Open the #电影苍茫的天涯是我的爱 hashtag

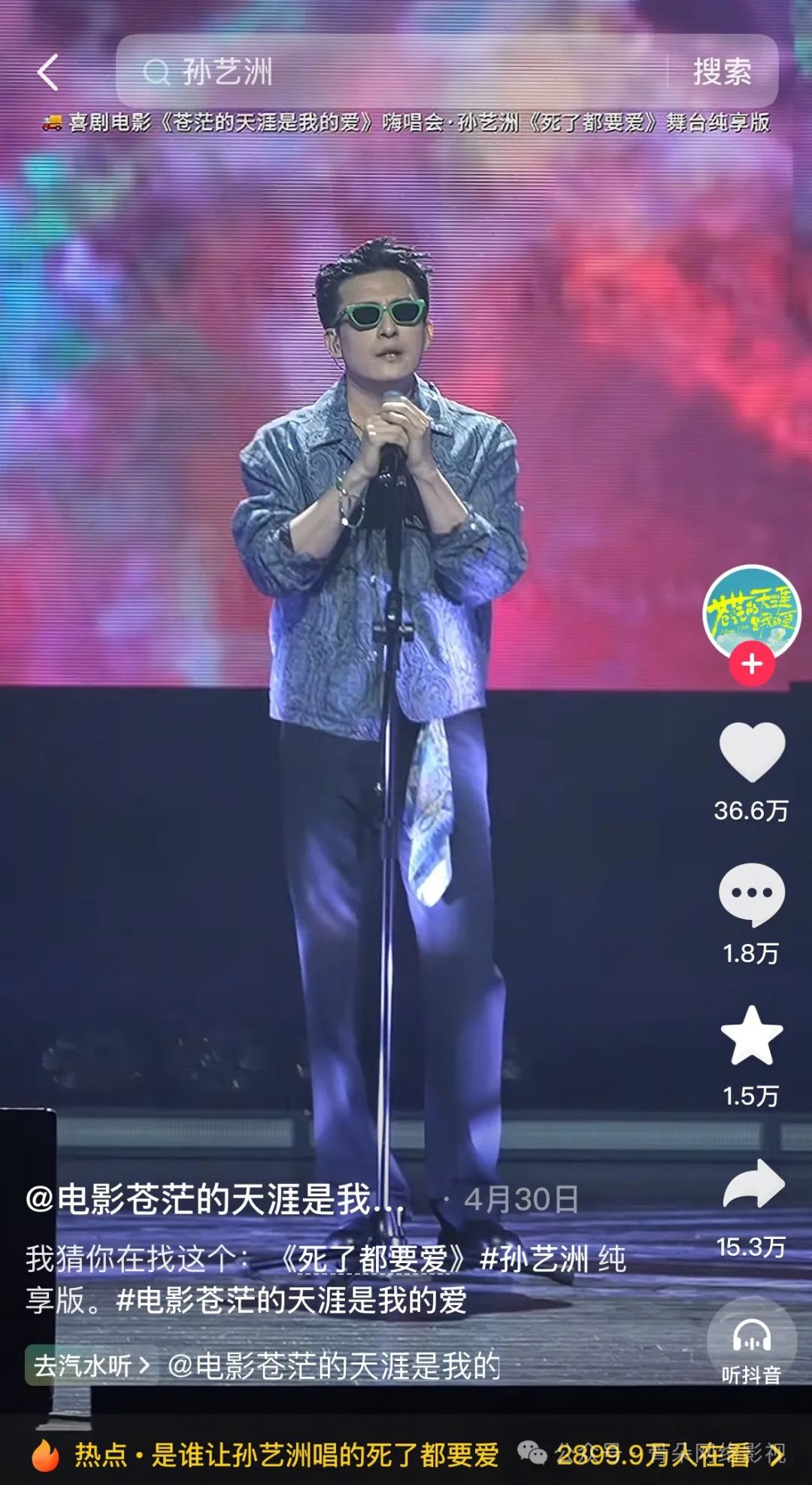coord(292,1300)
